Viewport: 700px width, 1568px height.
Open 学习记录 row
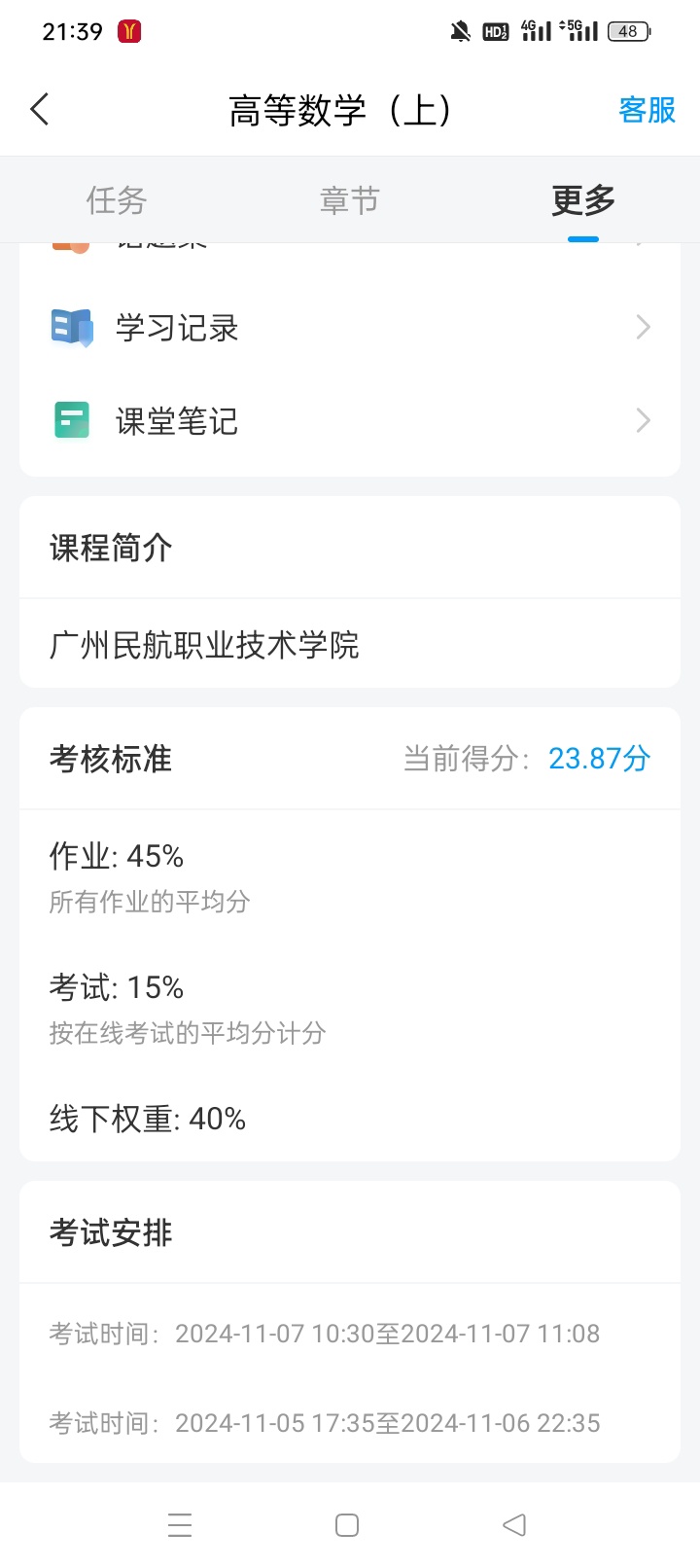(x=350, y=328)
